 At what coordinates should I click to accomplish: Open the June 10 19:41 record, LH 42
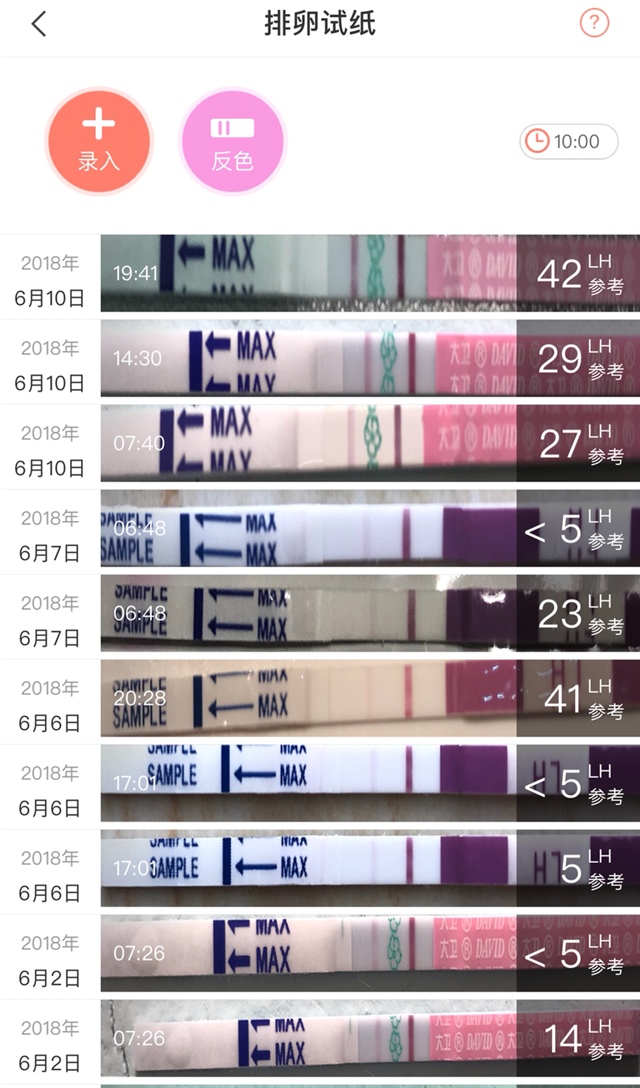click(x=369, y=277)
